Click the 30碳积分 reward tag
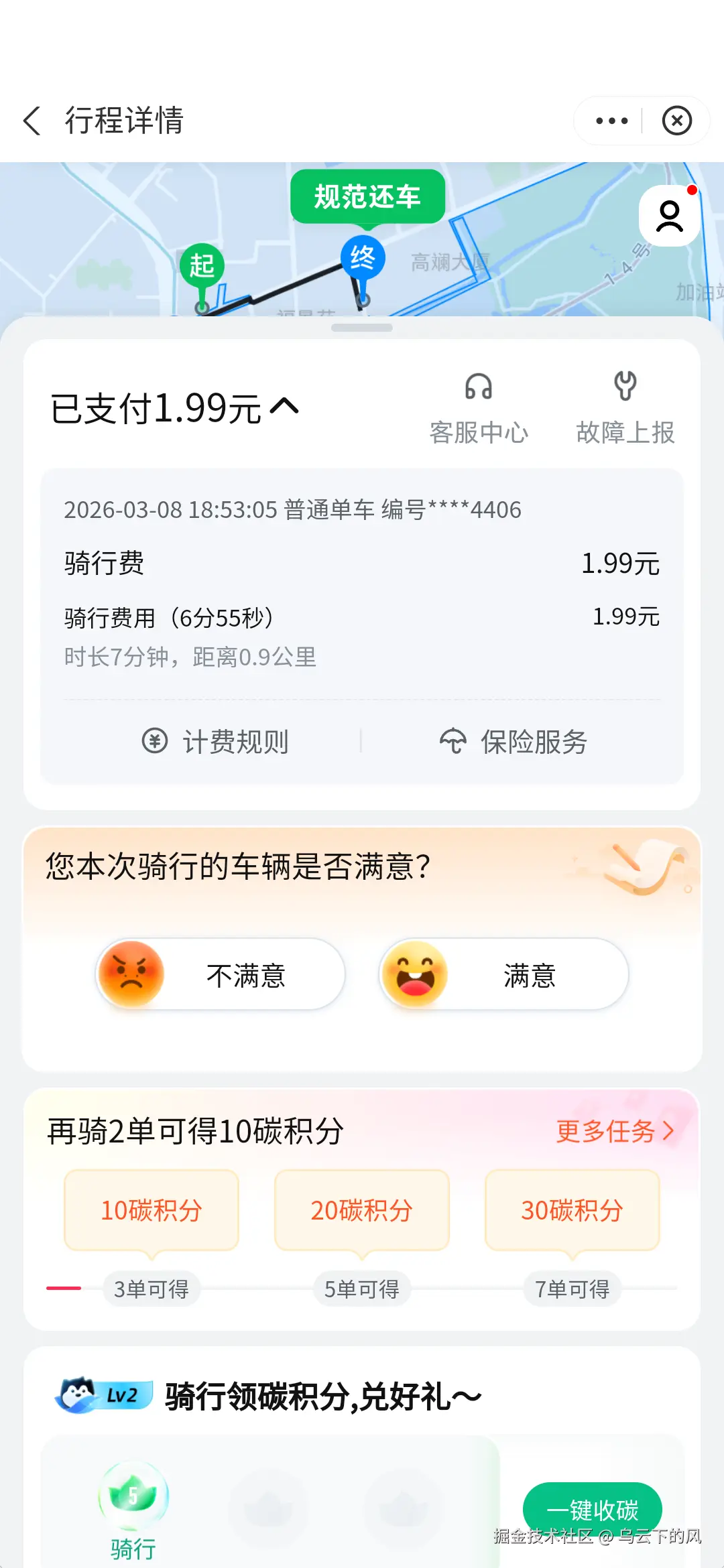The image size is (724, 1568). 570,1210
